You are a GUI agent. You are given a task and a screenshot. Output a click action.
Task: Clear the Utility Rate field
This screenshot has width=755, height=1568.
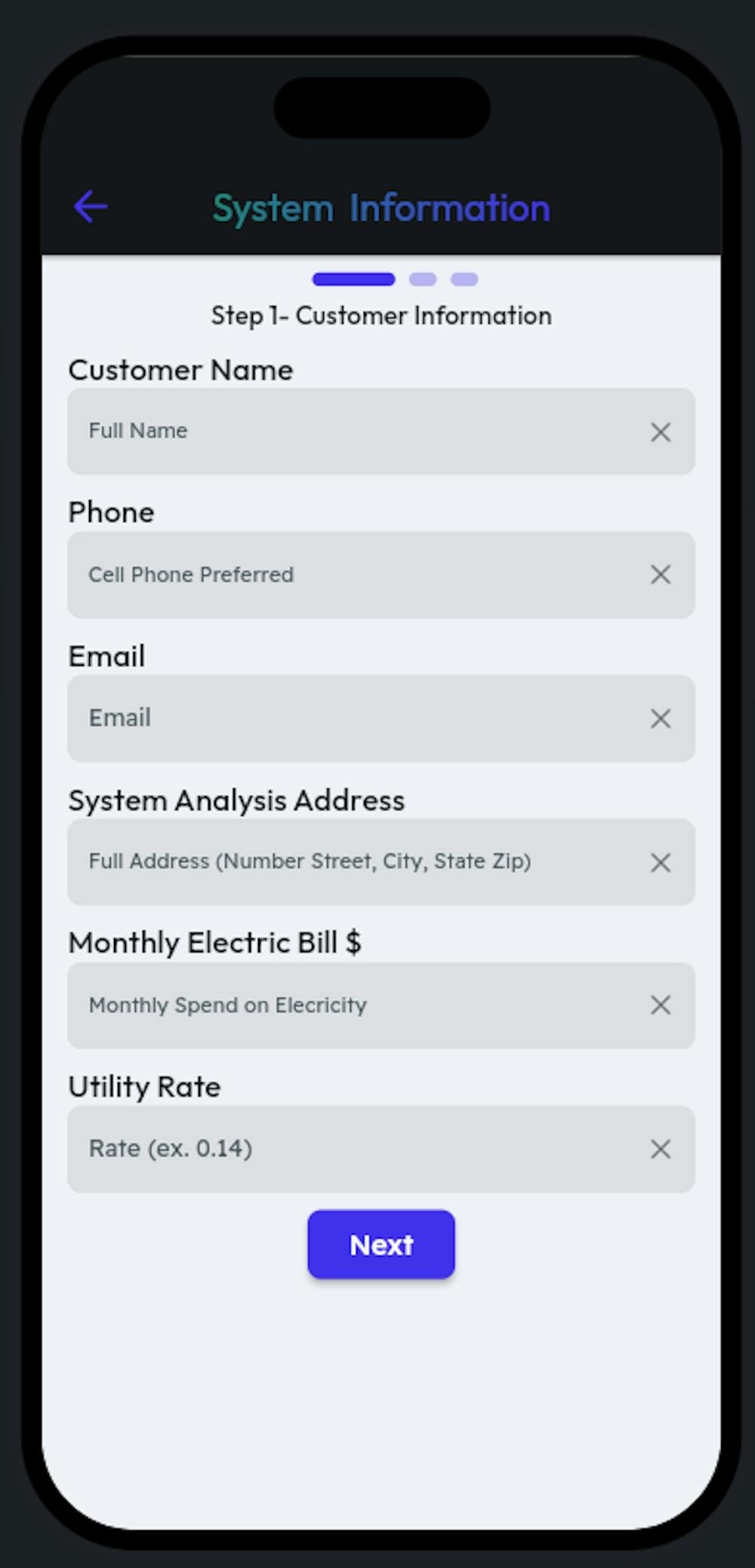[661, 1149]
